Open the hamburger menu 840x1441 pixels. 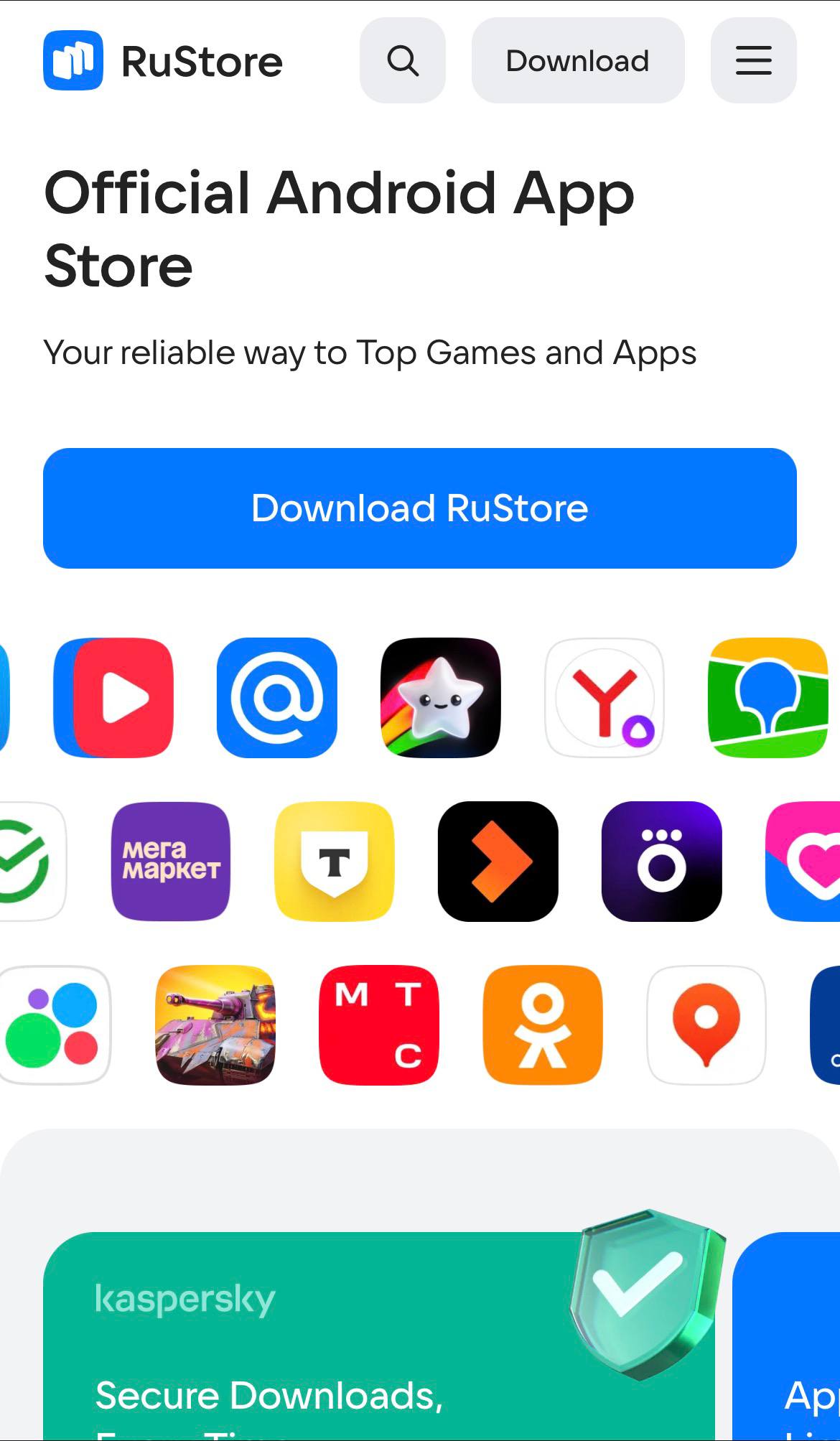753,61
